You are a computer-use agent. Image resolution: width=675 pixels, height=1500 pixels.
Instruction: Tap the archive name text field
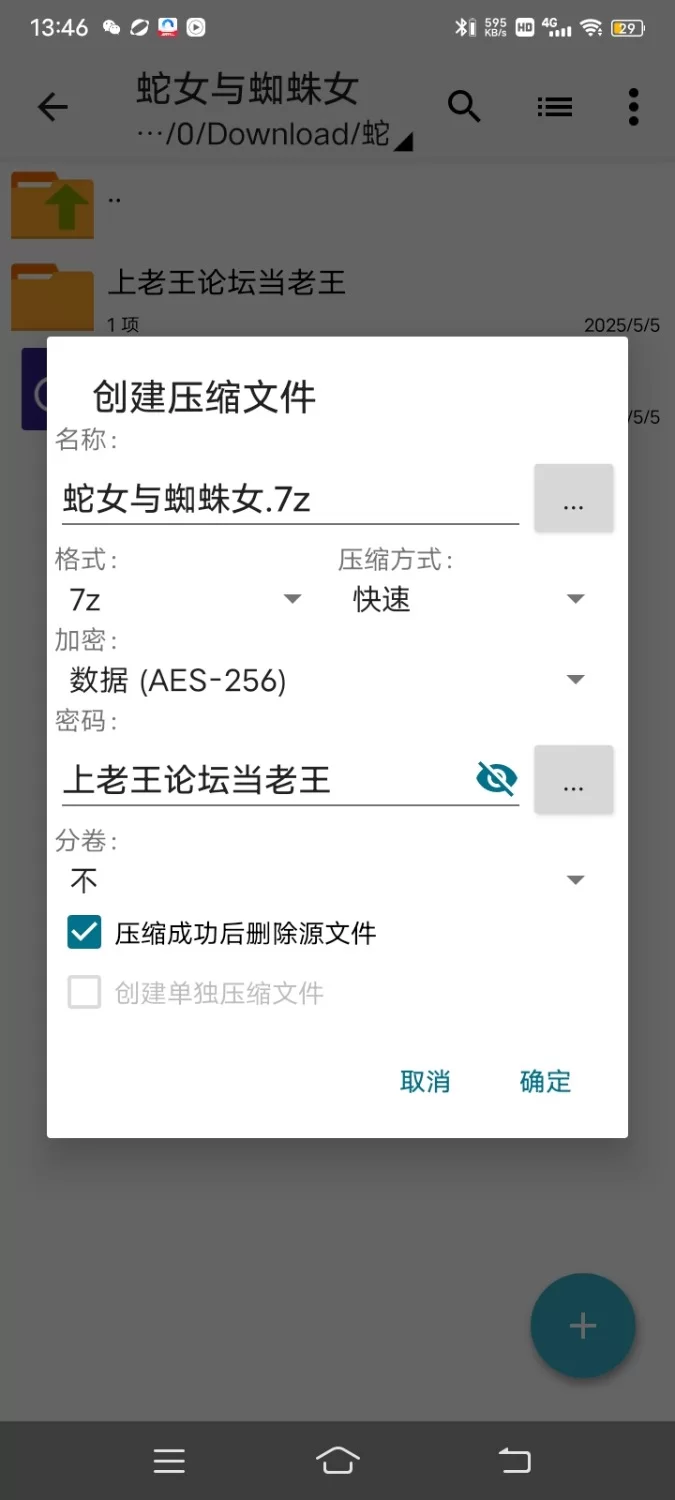coord(290,498)
